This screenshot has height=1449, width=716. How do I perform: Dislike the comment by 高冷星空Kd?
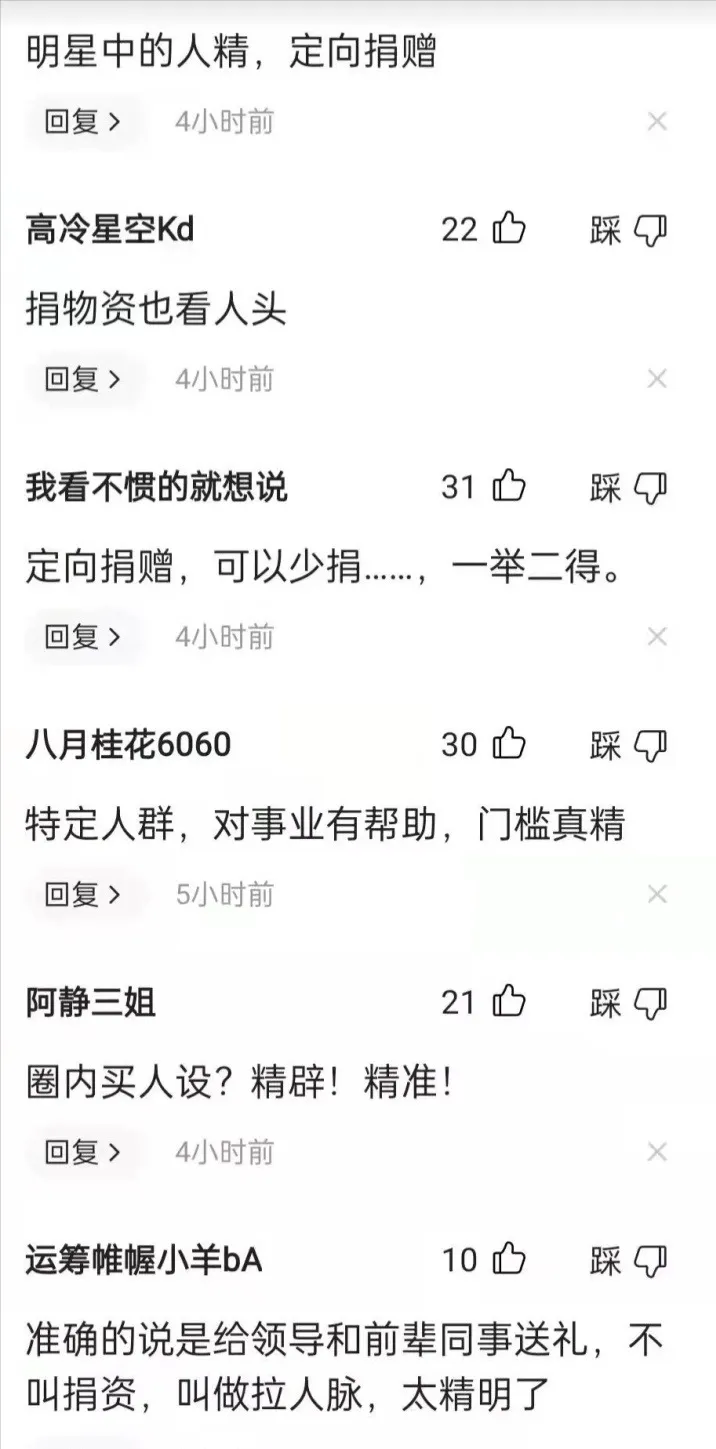[651, 231]
